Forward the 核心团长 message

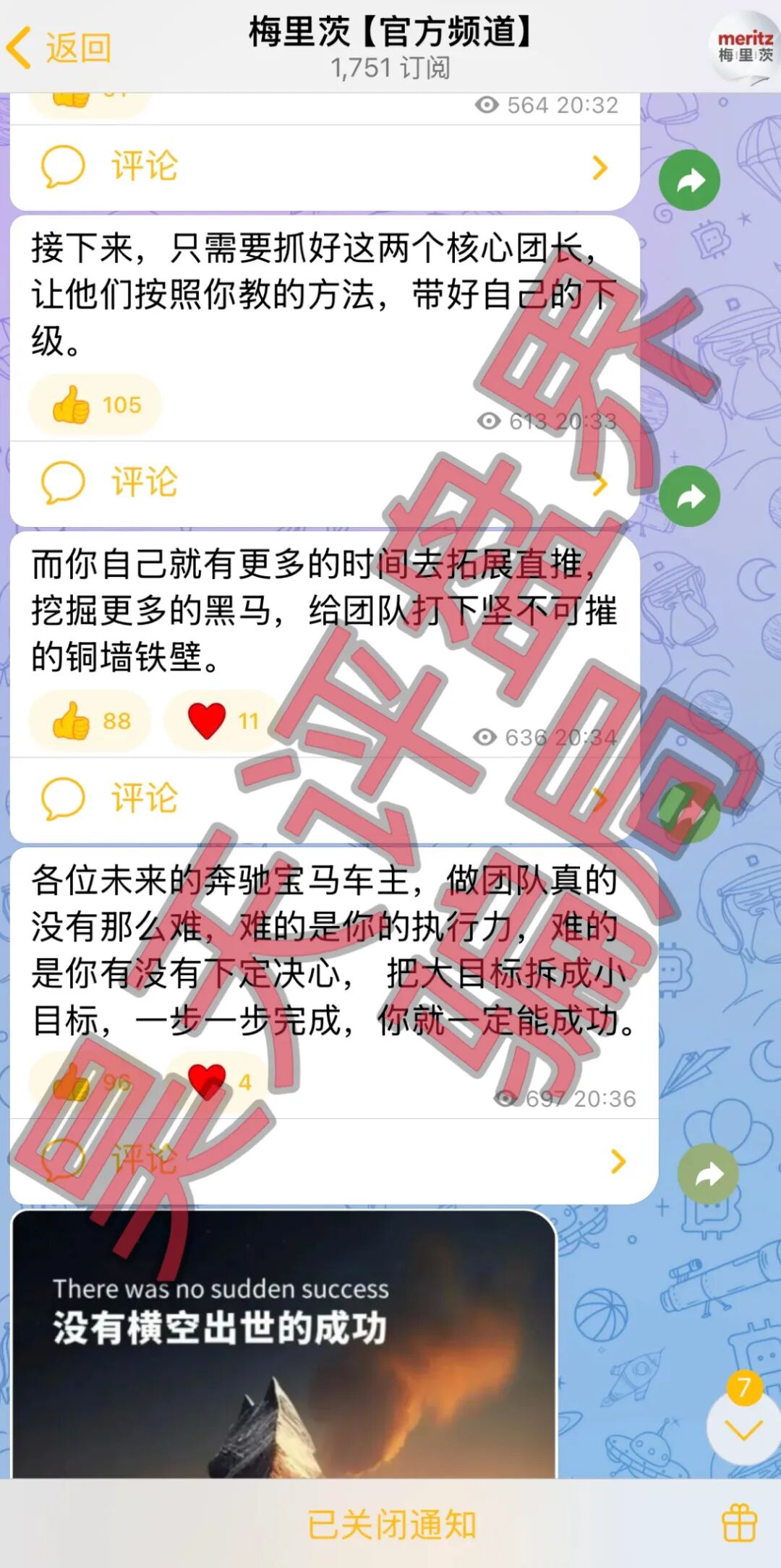[689, 497]
